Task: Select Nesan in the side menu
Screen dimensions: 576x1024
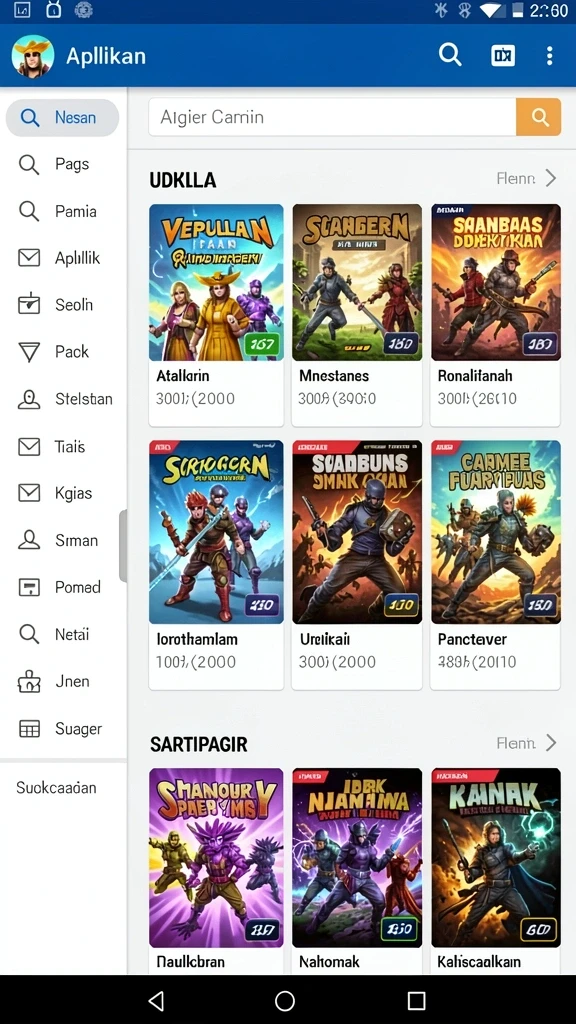Action: click(63, 118)
